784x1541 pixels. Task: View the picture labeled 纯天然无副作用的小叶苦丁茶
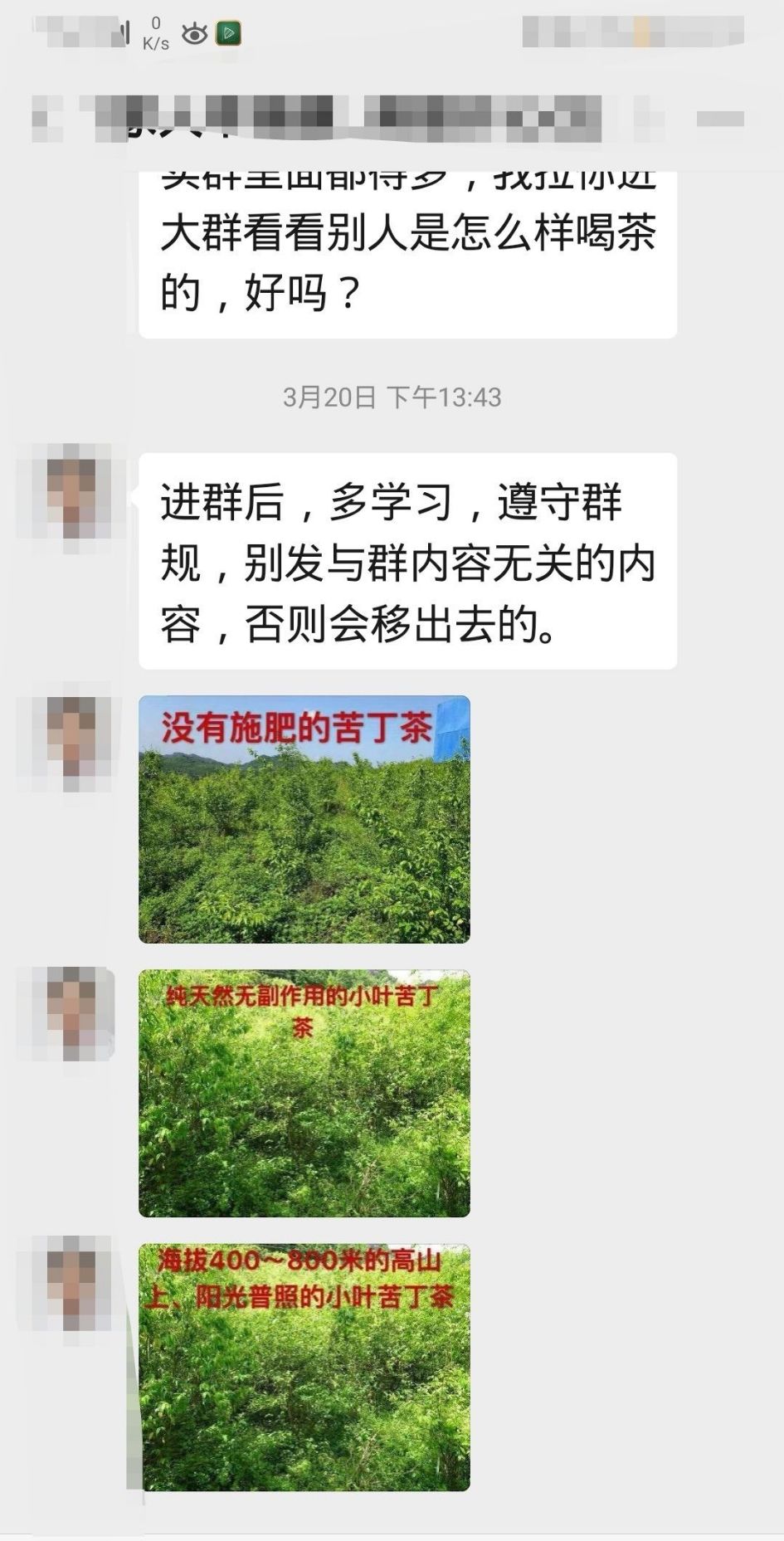(x=304, y=1093)
